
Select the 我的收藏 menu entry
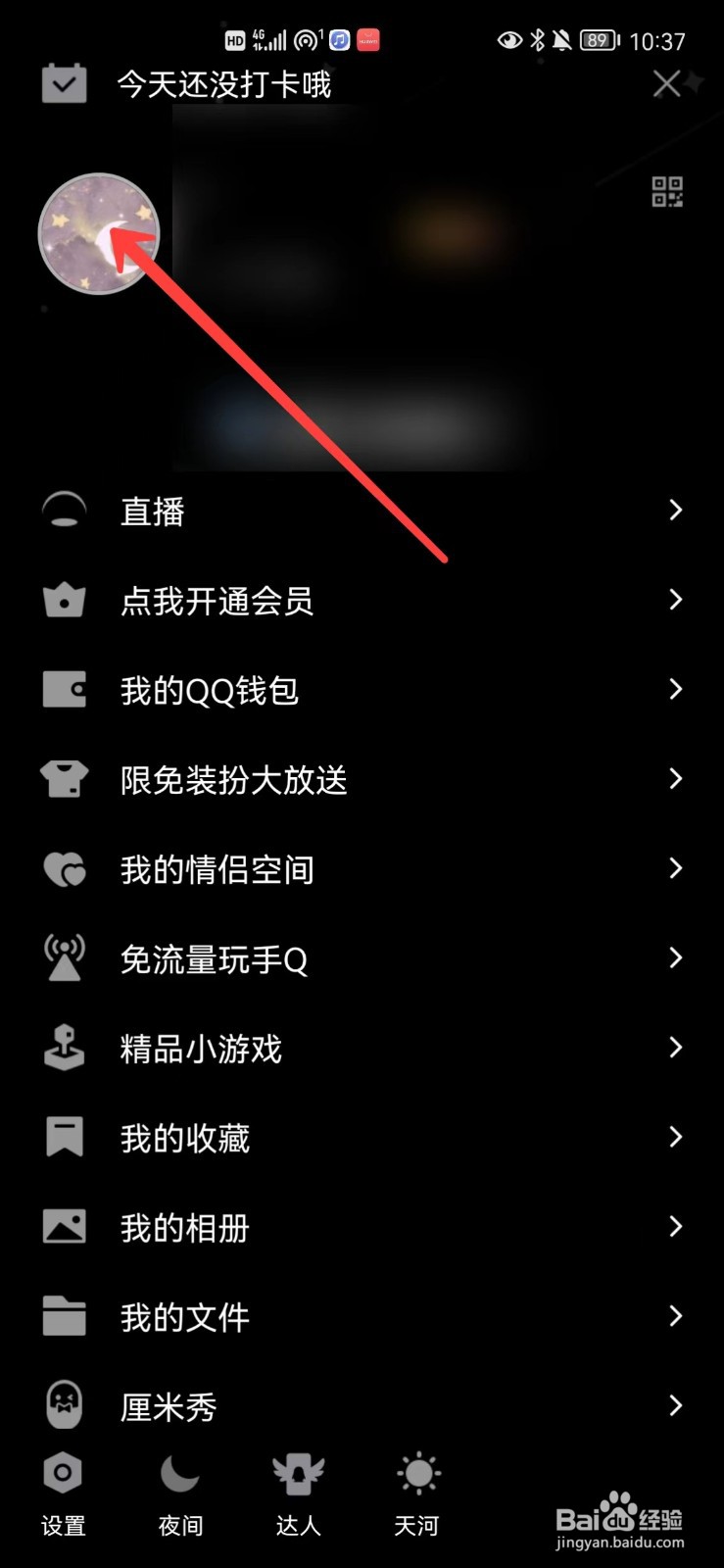[184, 1137]
